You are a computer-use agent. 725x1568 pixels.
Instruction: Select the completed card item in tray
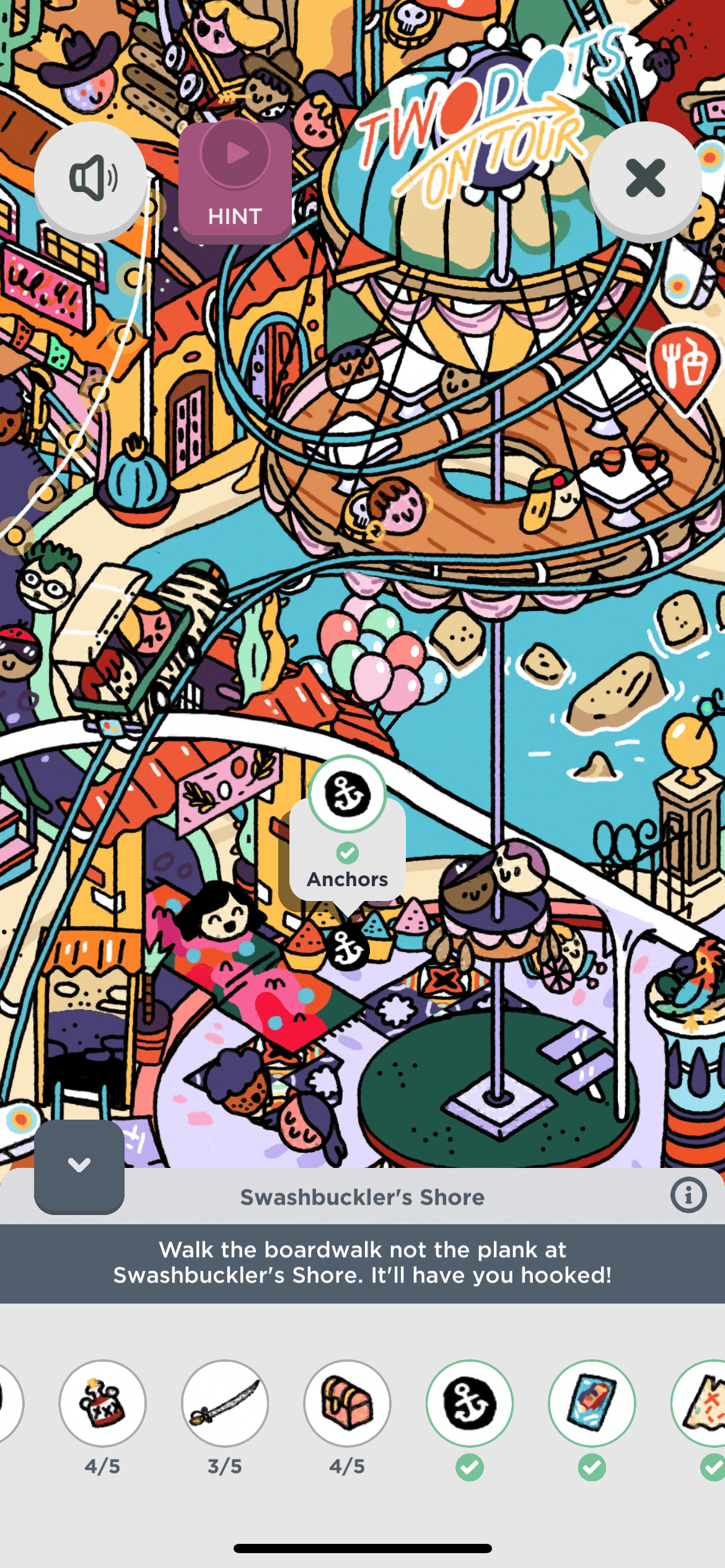click(592, 1403)
